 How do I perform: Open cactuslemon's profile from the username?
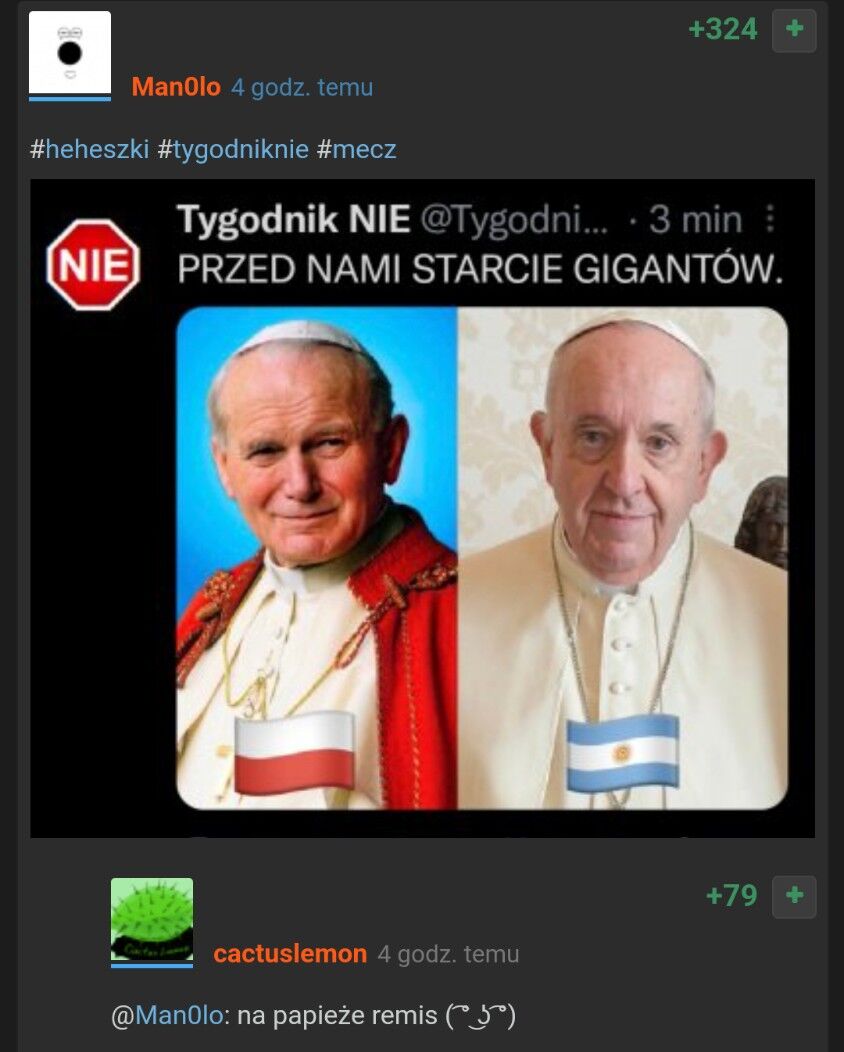(x=290, y=953)
